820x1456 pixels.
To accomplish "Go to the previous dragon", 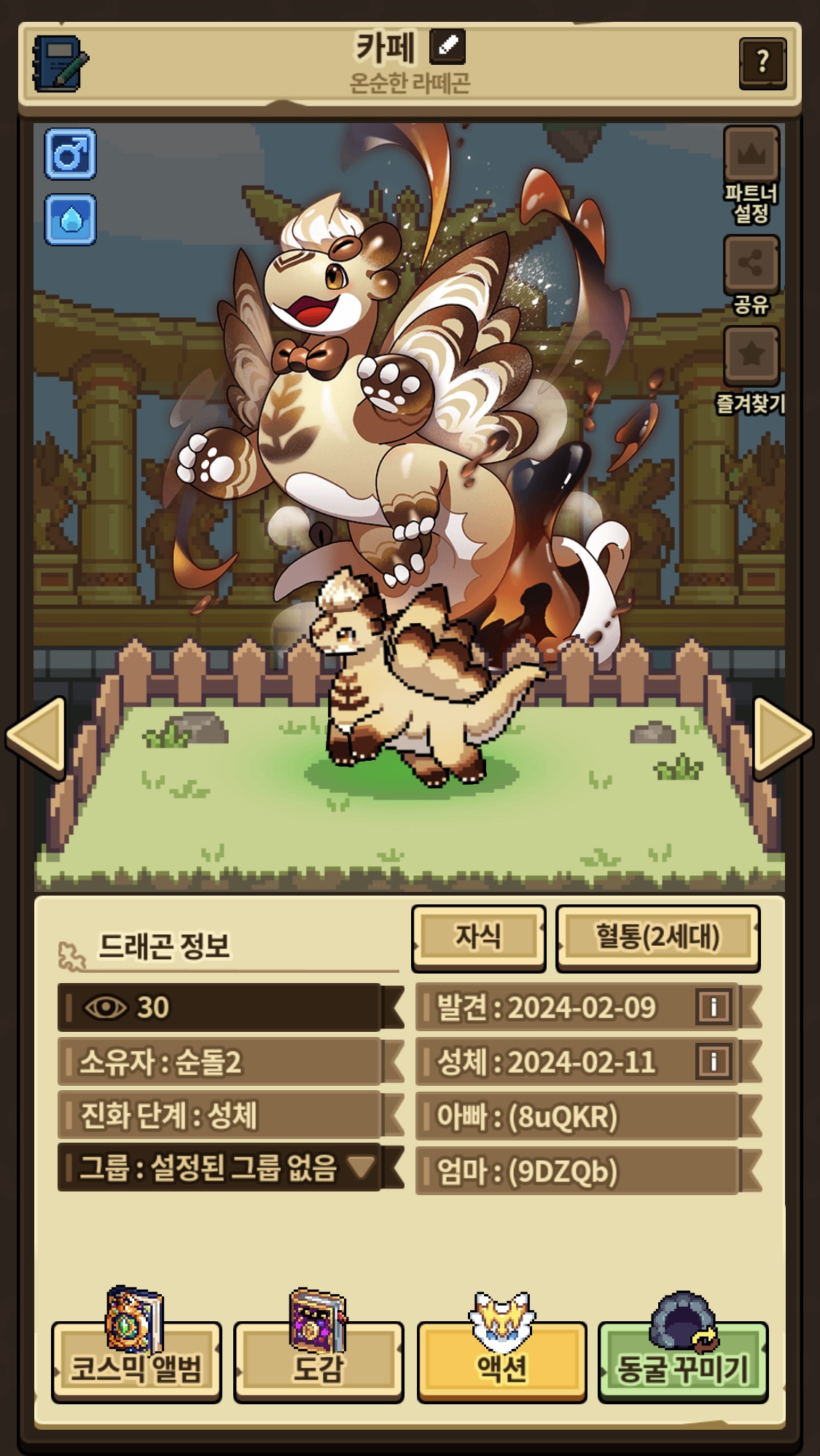I will tap(36, 737).
